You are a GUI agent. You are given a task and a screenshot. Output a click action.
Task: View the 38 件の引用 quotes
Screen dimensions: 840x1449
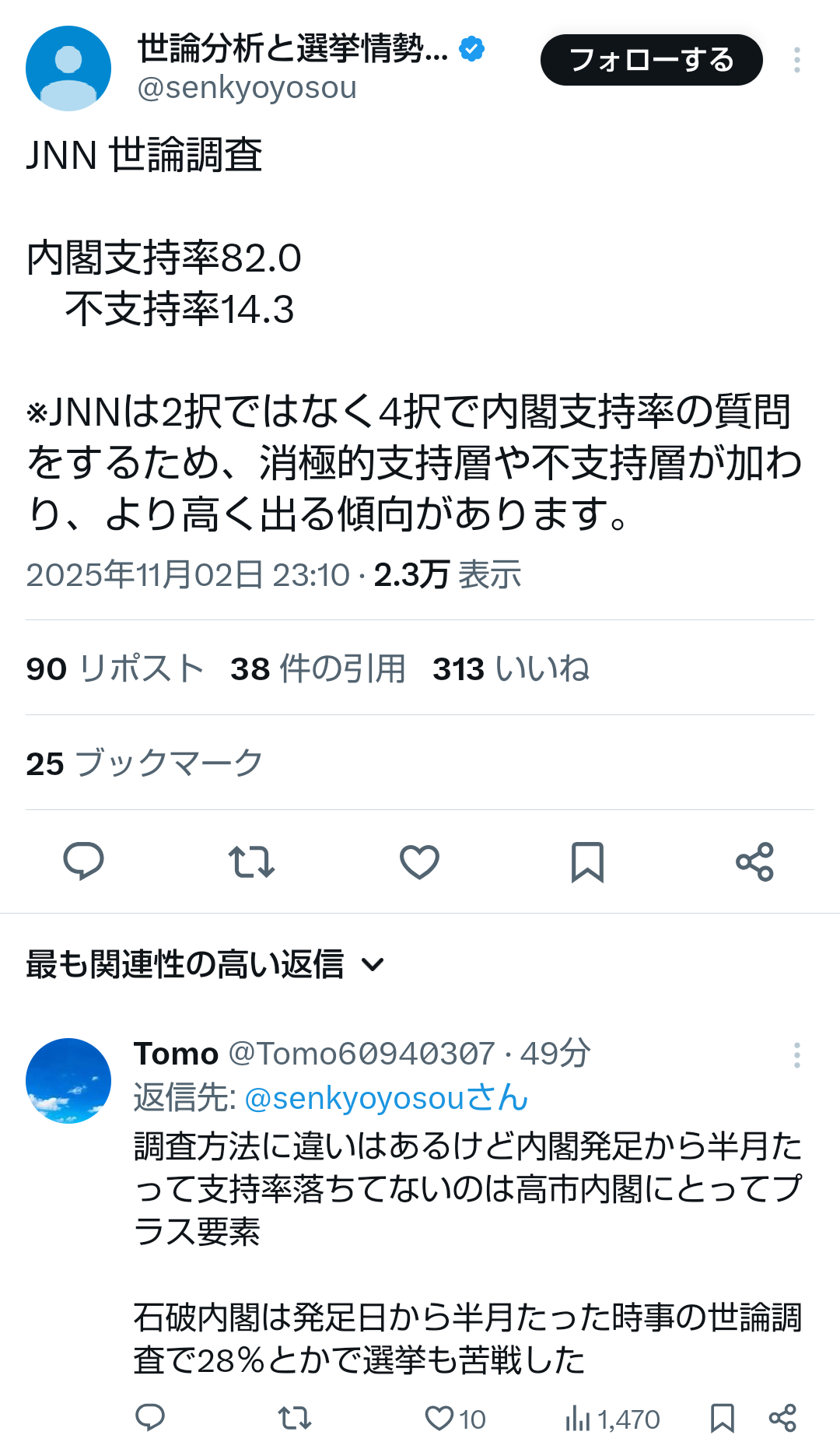point(317,668)
